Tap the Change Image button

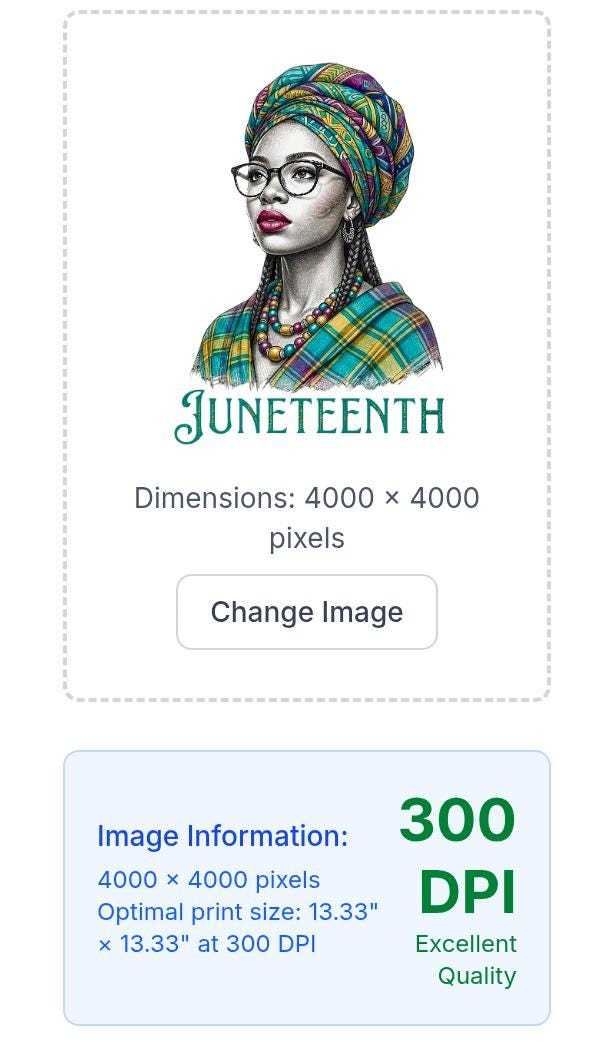[306, 612]
